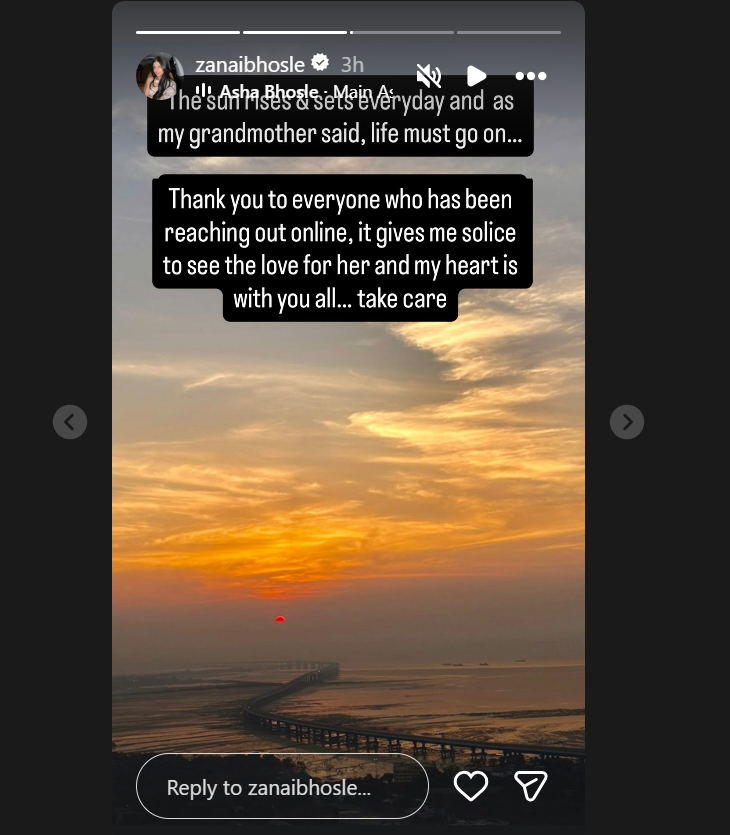The height and width of the screenshot is (835, 730).
Task: Focus the Reply to zanaibhosle field
Action: coord(282,787)
